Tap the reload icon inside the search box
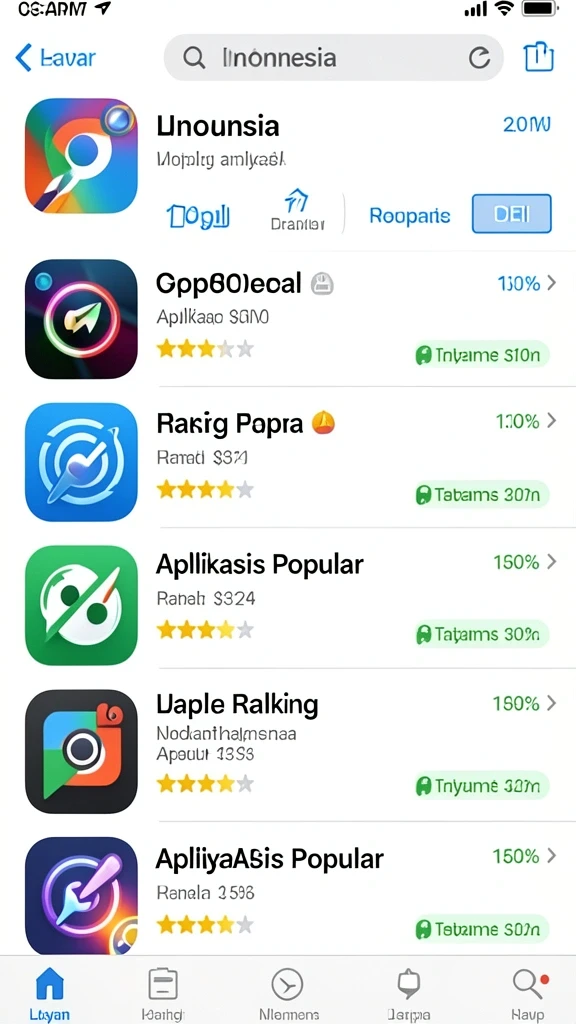 [479, 58]
